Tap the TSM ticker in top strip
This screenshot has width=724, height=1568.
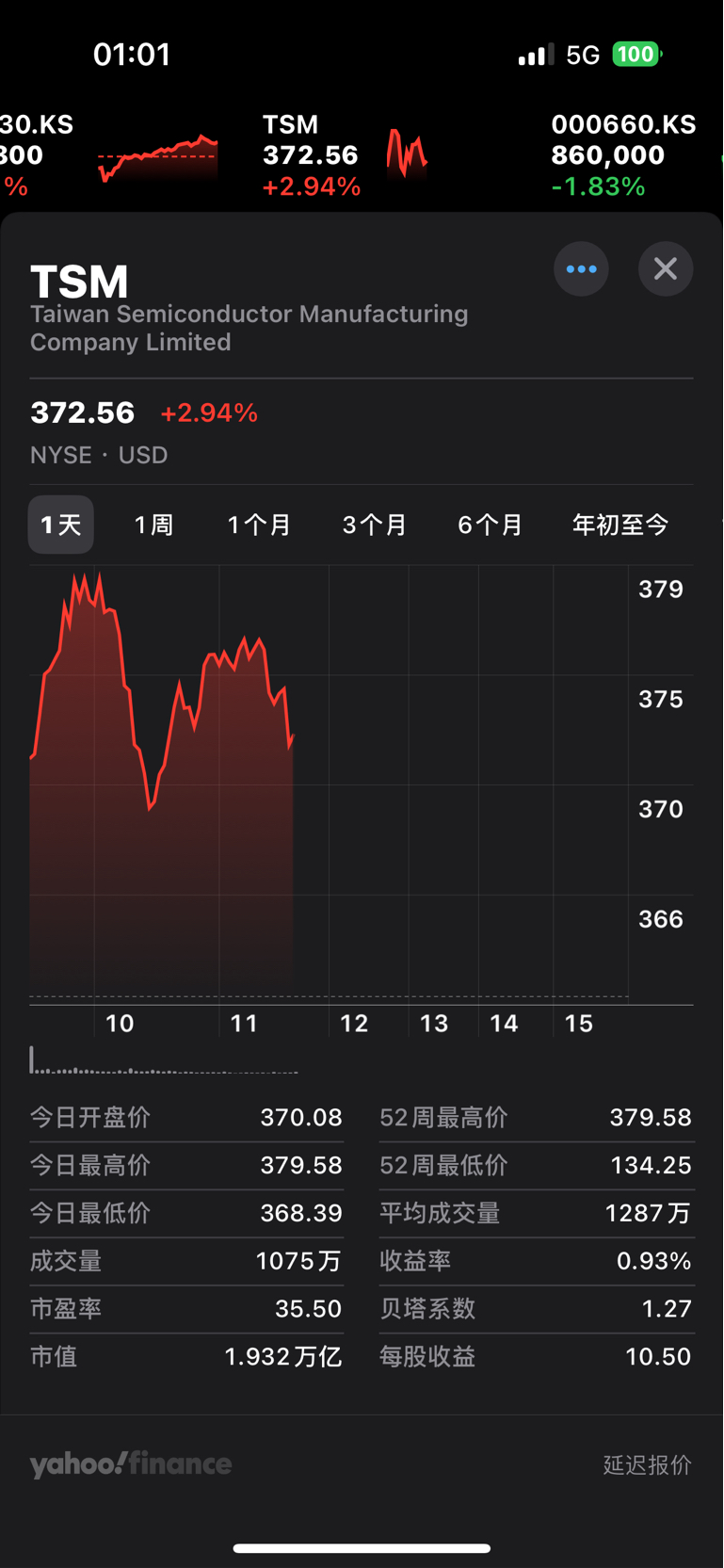[345, 155]
